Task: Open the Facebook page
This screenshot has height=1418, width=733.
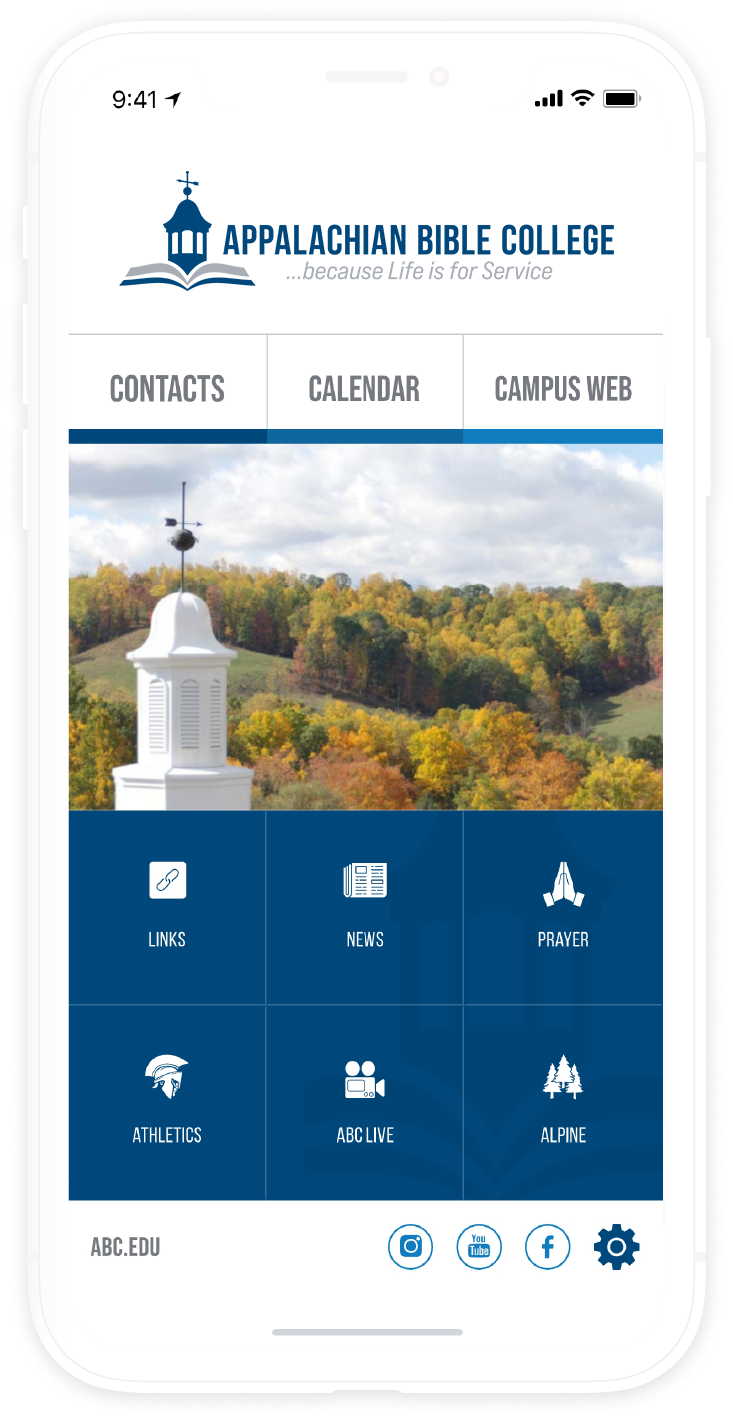Action: pyautogui.click(x=548, y=1247)
